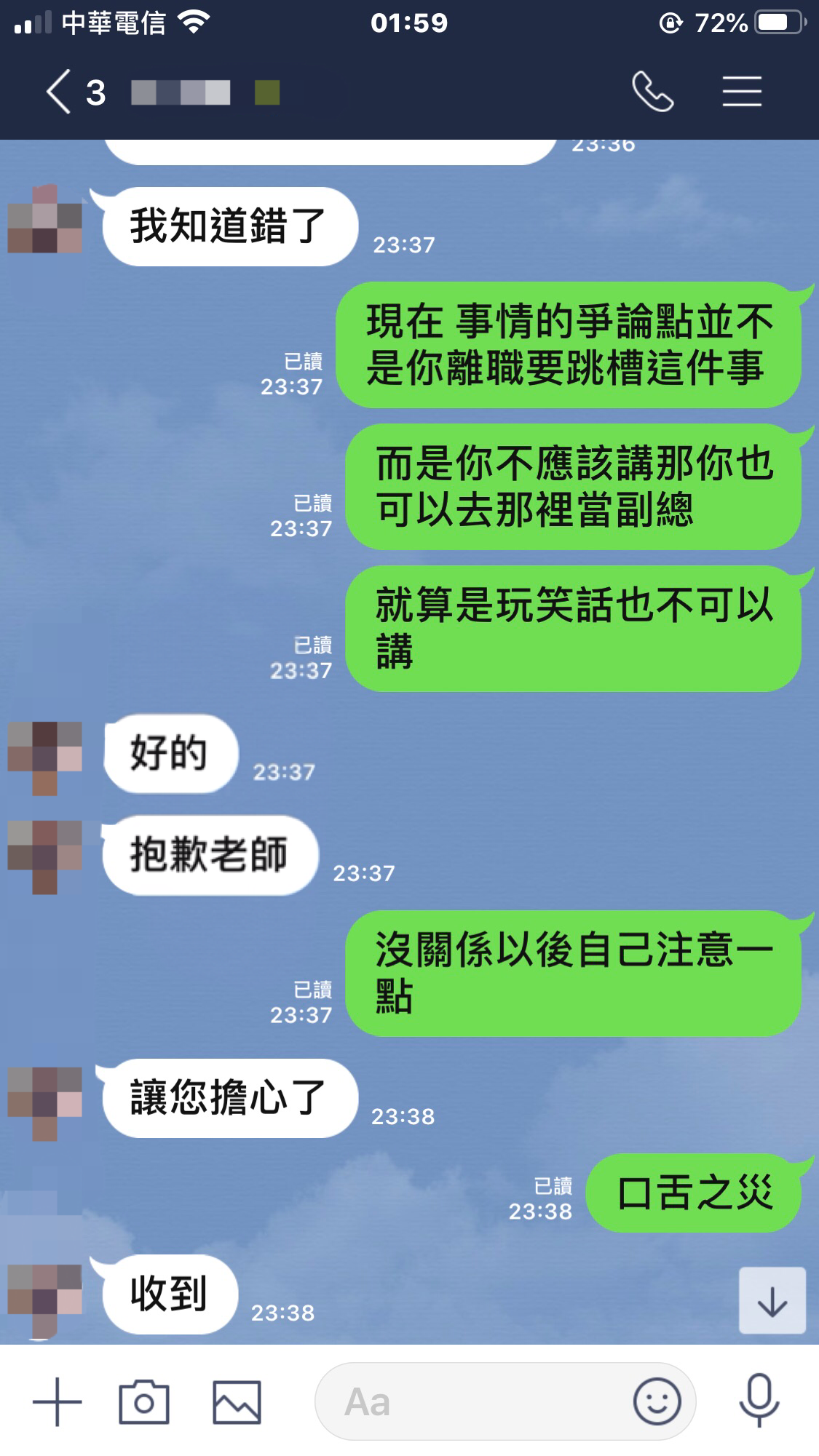This screenshot has width=819, height=1456.
Task: Jump to the latest message
Action: coord(772,1300)
